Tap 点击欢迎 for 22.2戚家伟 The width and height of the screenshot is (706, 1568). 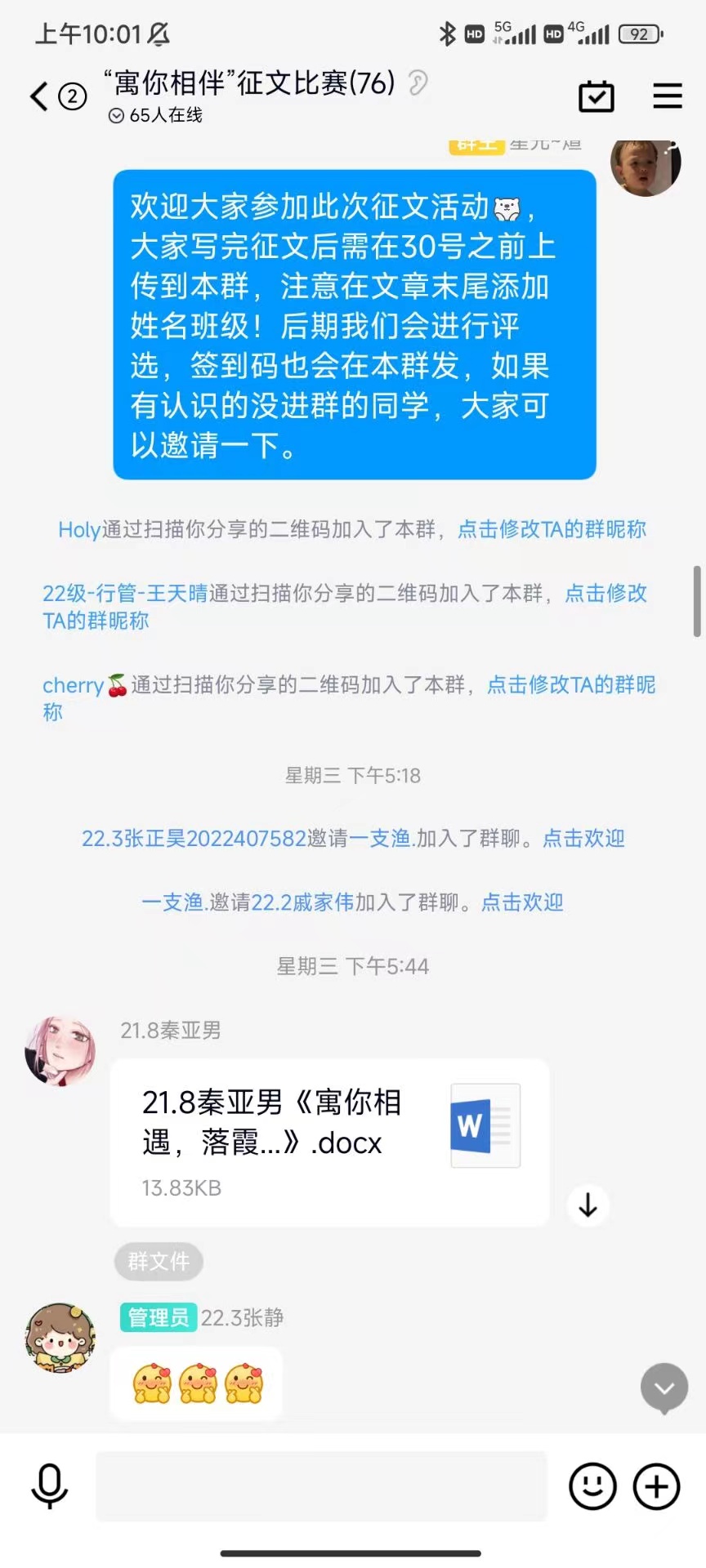pos(522,902)
